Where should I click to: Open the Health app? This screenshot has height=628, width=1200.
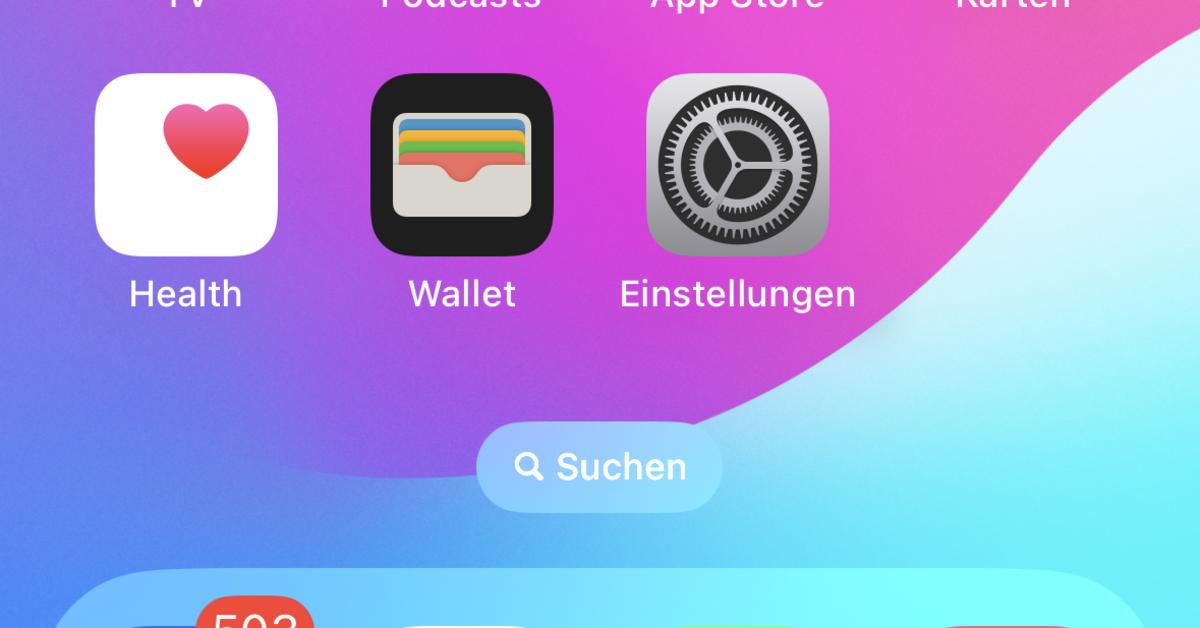[x=186, y=165]
